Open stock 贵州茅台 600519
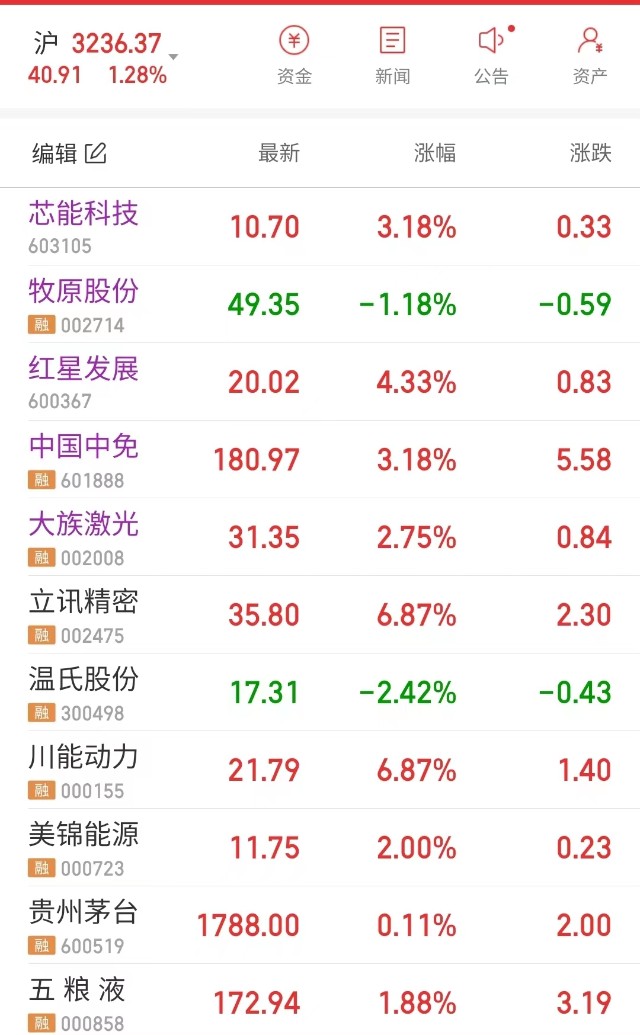The width and height of the screenshot is (640, 1035). click(x=320, y=925)
